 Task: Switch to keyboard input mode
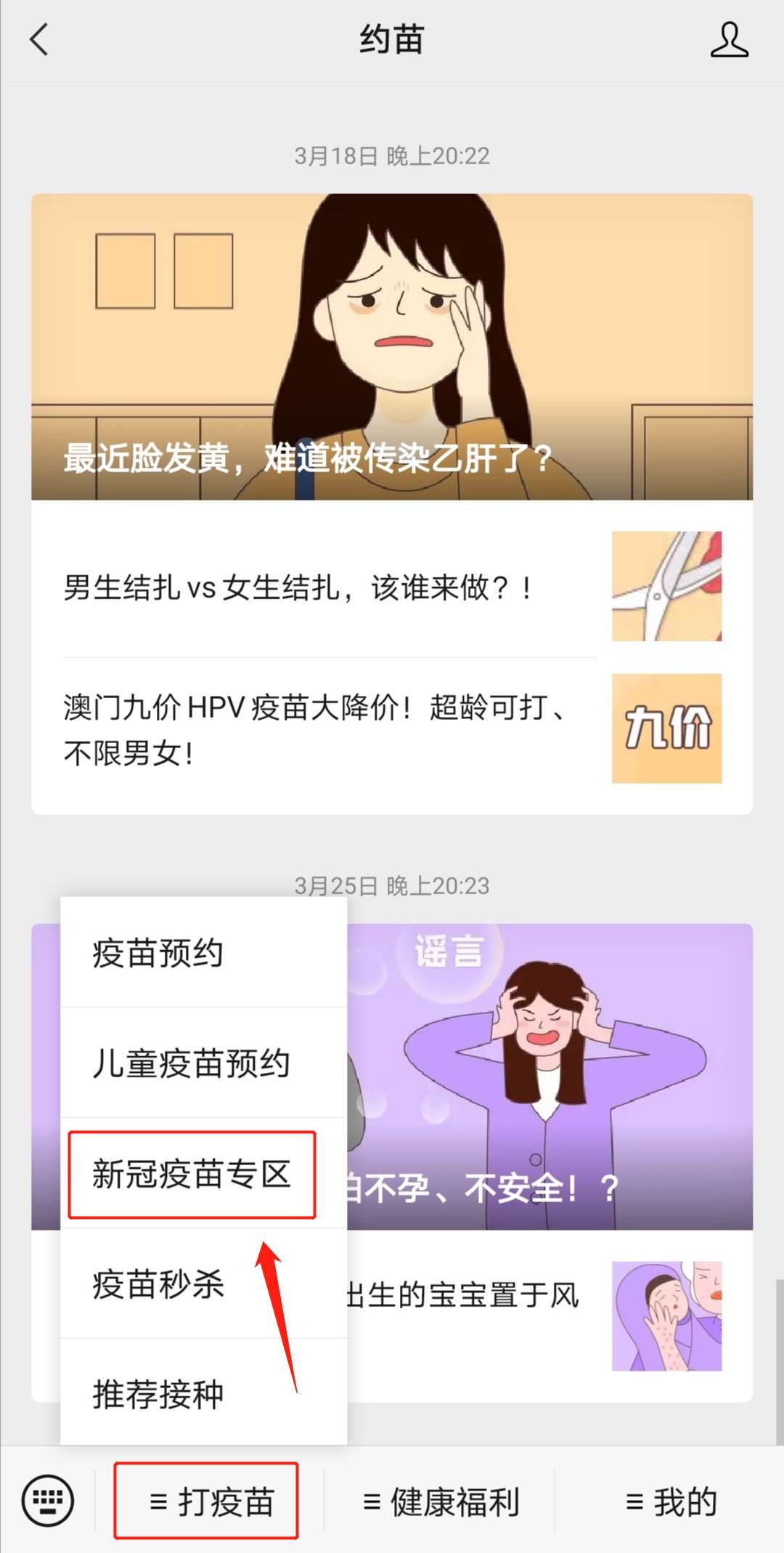click(48, 1501)
